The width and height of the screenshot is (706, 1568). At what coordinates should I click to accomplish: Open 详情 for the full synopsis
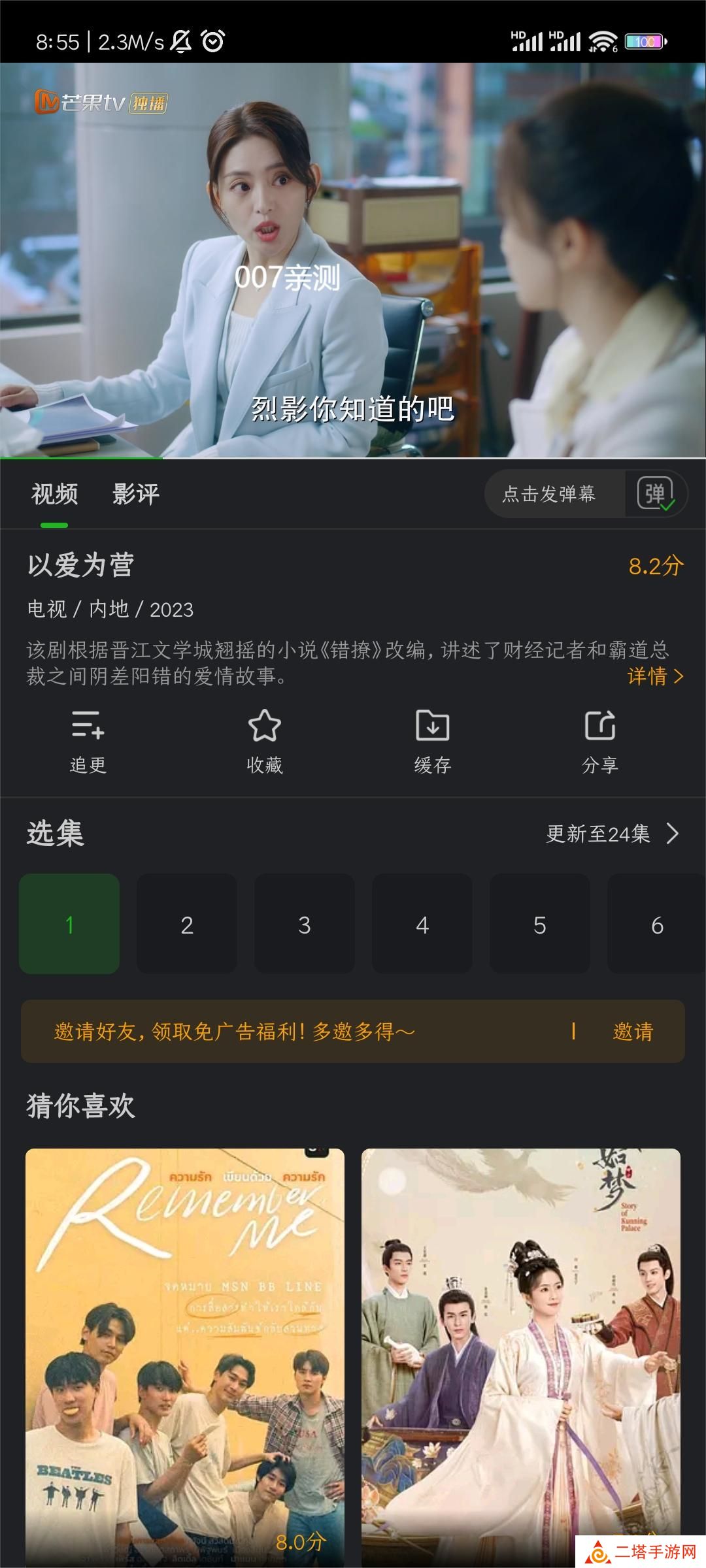[x=655, y=676]
